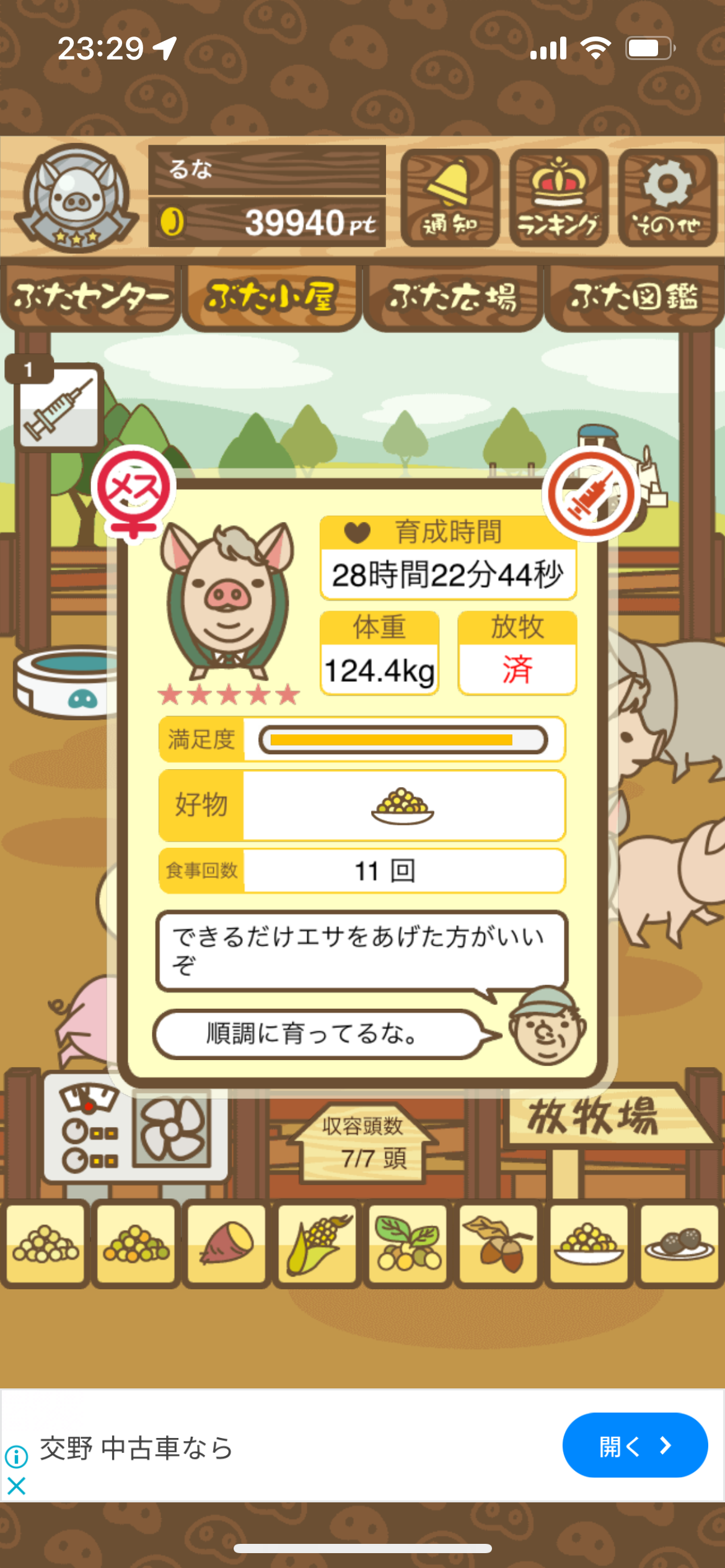This screenshot has width=725, height=1568.
Task: Choose the acorn feed
Action: [x=498, y=1244]
